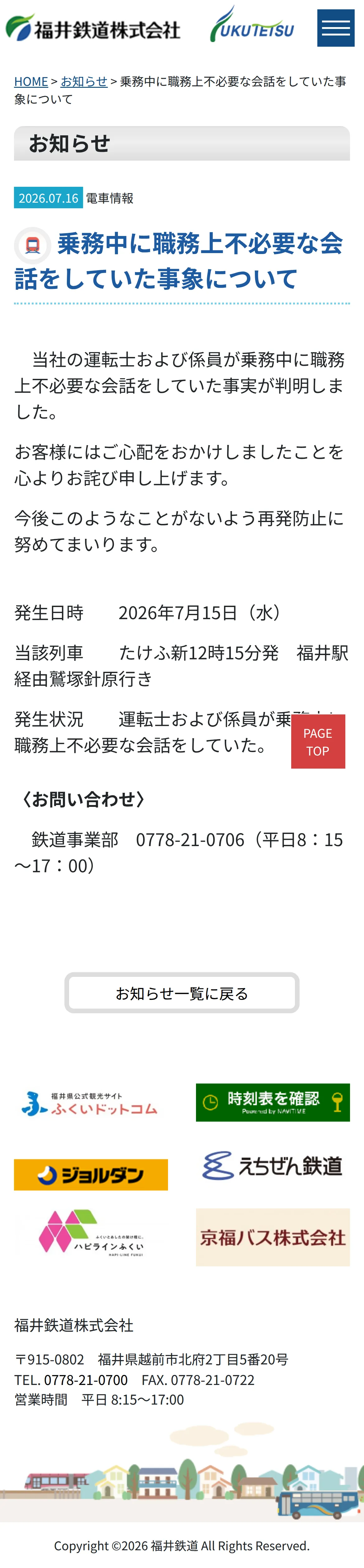Open the お知らせ breadcrumb link
This screenshot has width=364, height=1568.
[x=84, y=82]
